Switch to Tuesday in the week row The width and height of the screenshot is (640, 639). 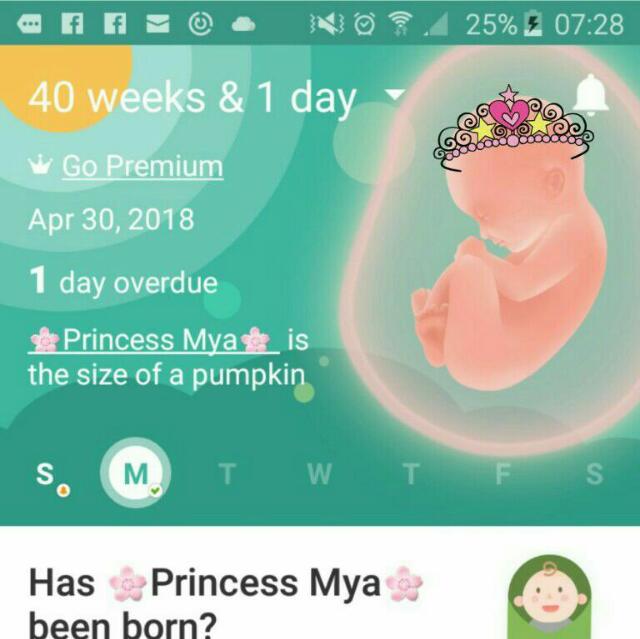tap(228, 475)
